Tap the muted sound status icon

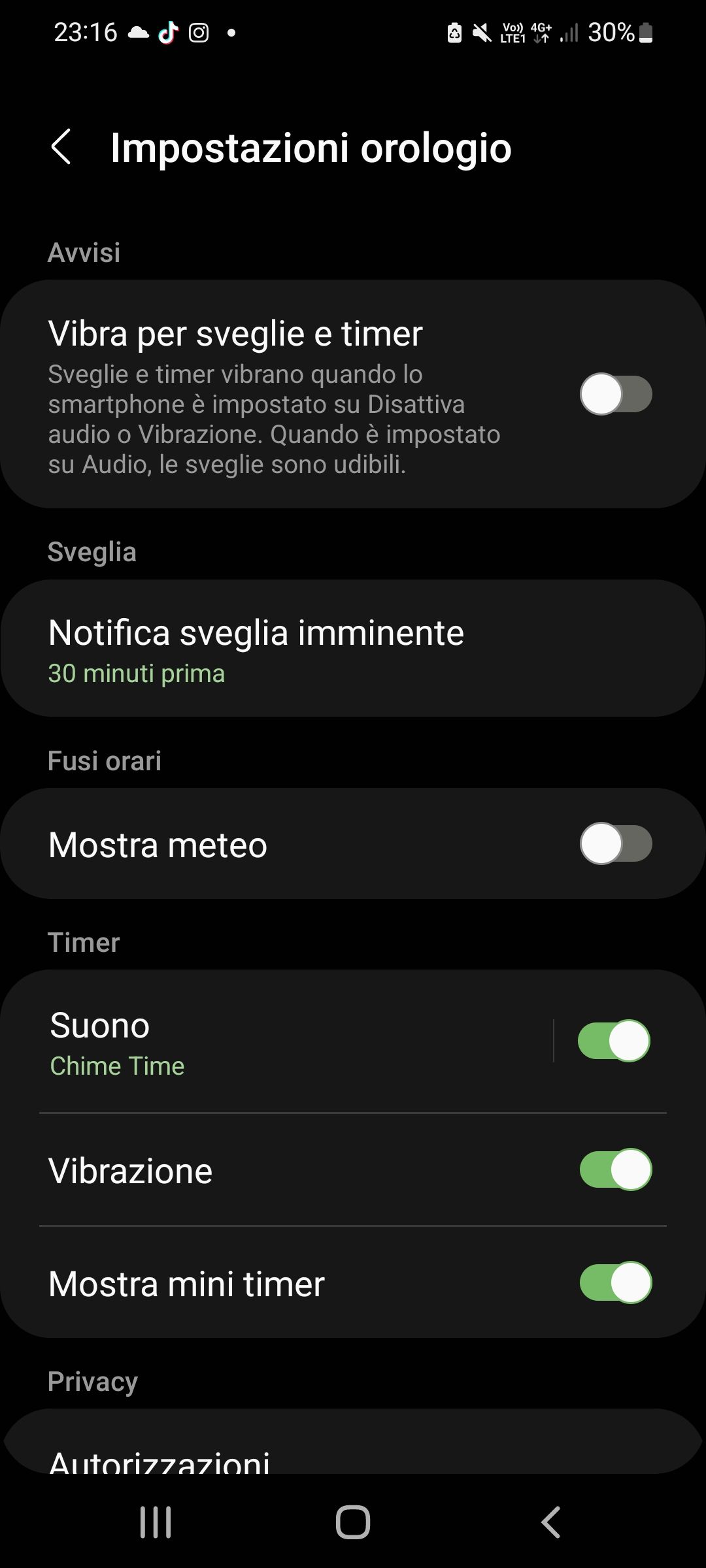[x=482, y=33]
